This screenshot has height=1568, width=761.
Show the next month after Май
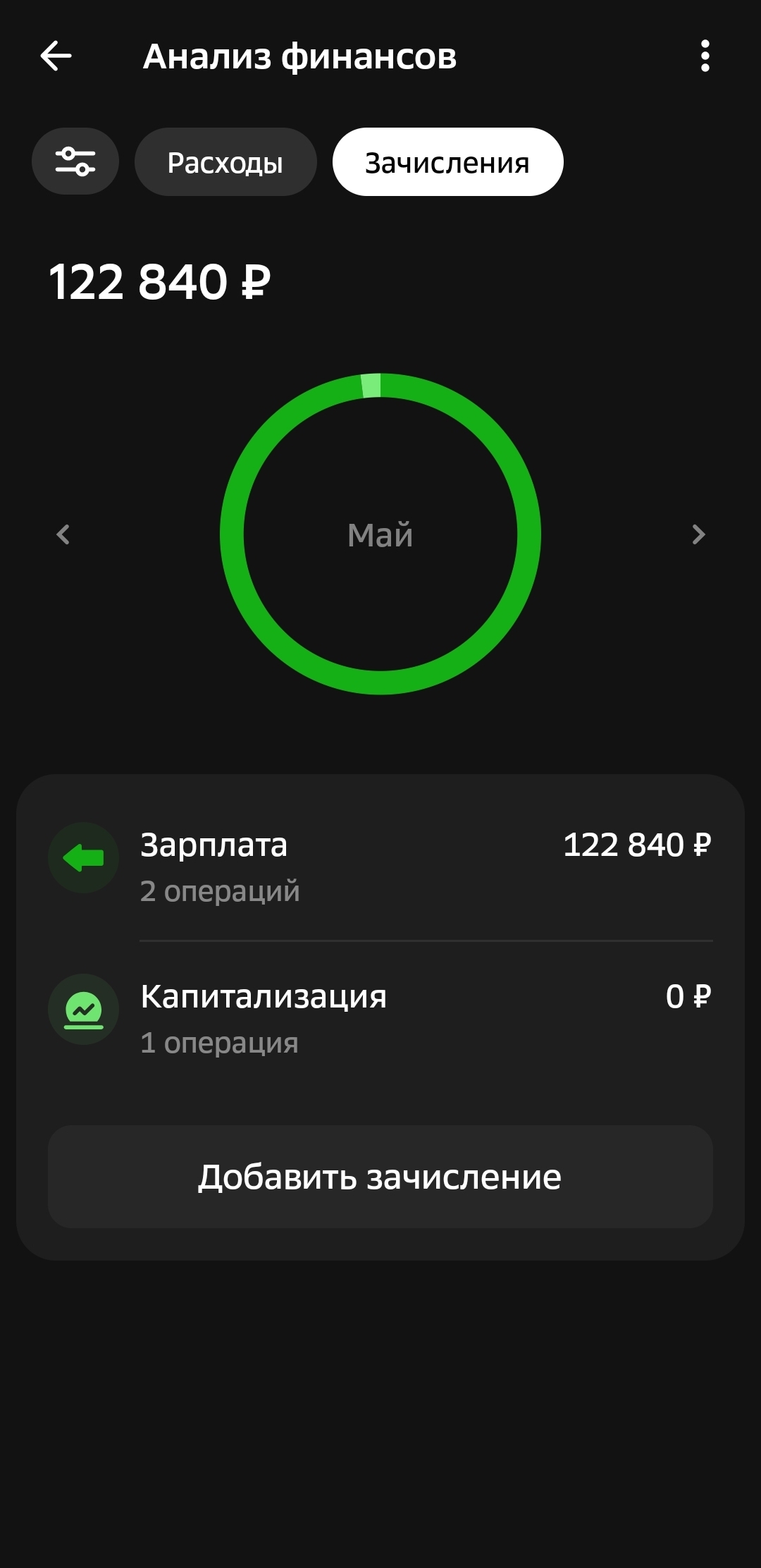point(698,534)
